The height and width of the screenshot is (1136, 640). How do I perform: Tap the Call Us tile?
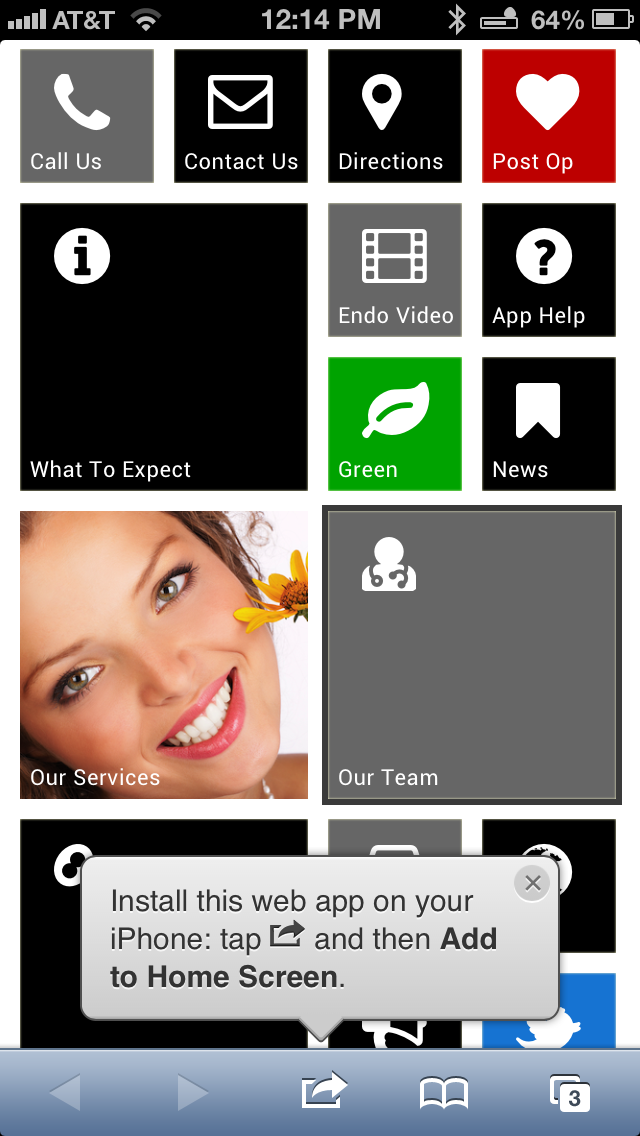(87, 116)
